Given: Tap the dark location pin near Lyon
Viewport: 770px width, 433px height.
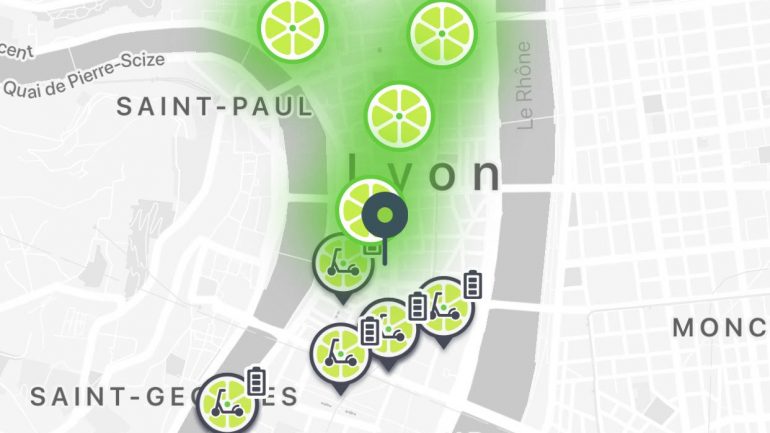Looking at the screenshot, I should pos(385,216).
